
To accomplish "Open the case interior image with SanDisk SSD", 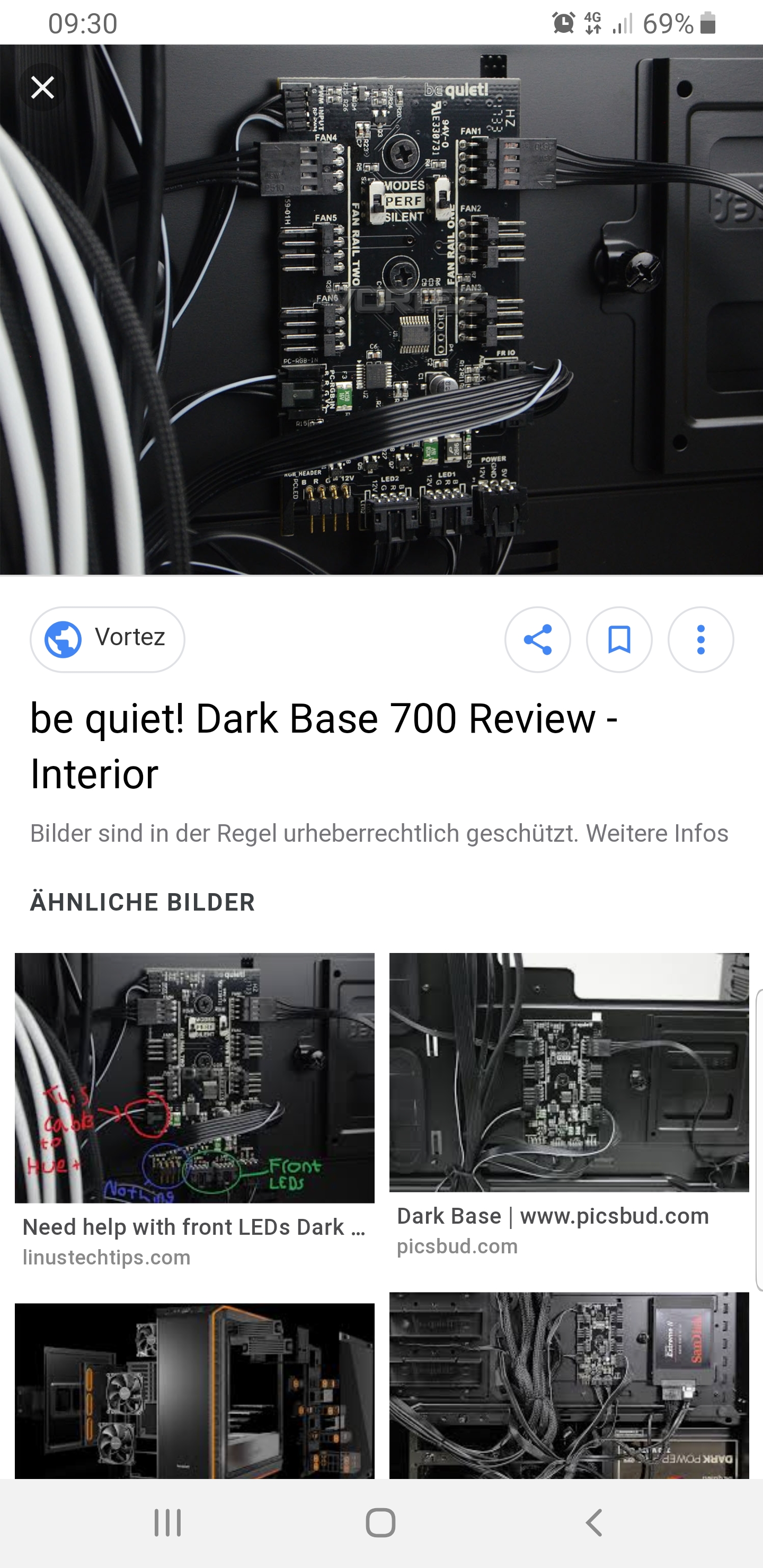I will click(x=569, y=1385).
